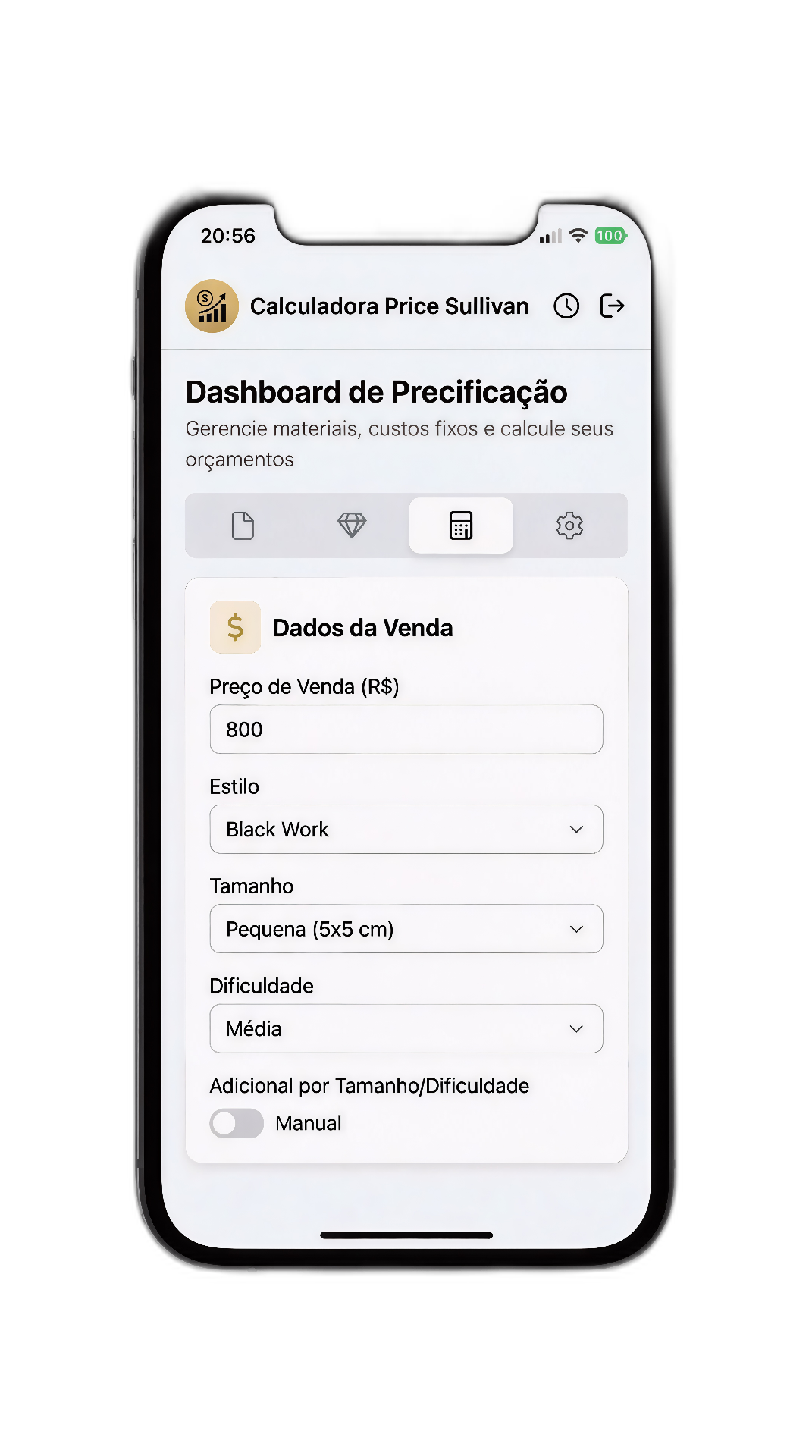Viewport: 812px width, 1456px height.
Task: Open the settings gear tab
Action: [x=569, y=526]
